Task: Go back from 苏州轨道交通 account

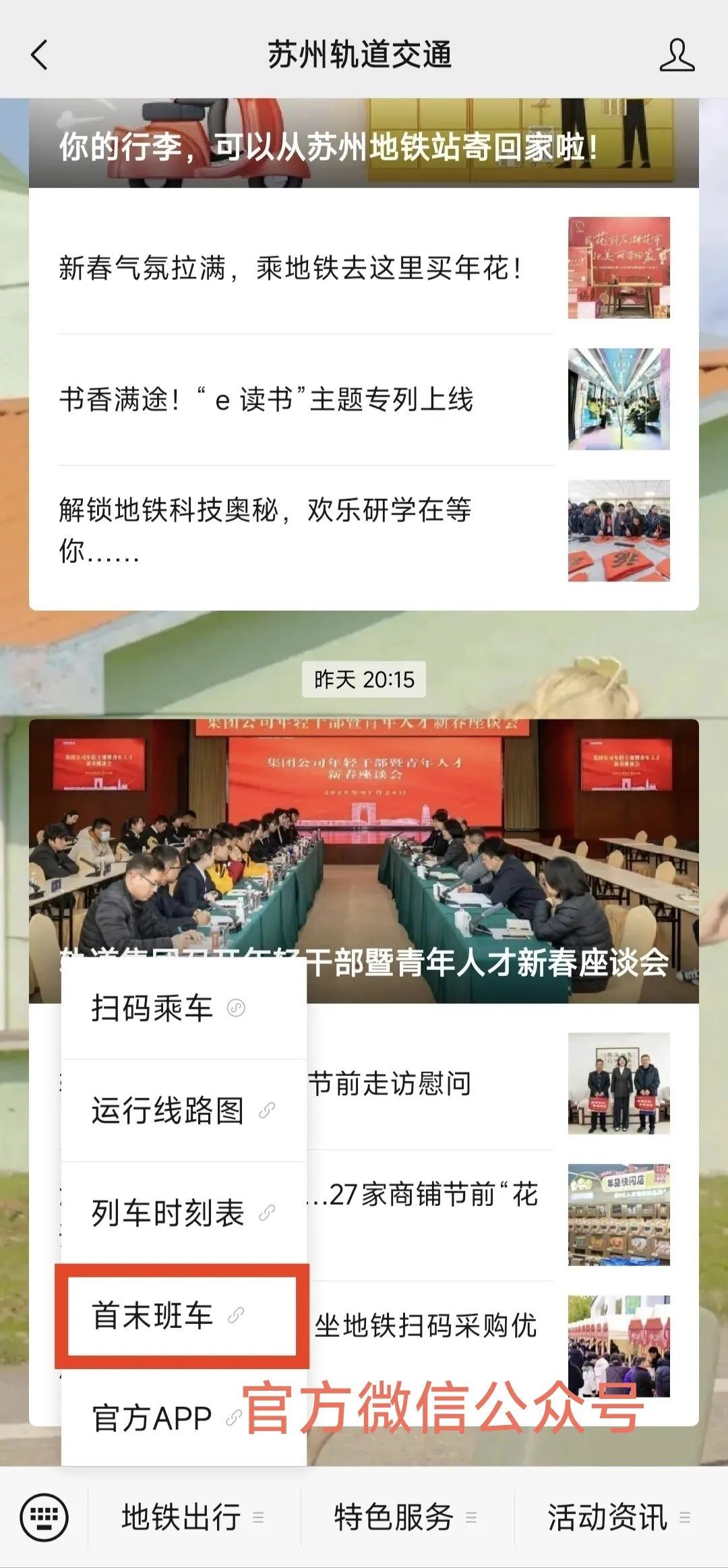Action: (x=39, y=55)
